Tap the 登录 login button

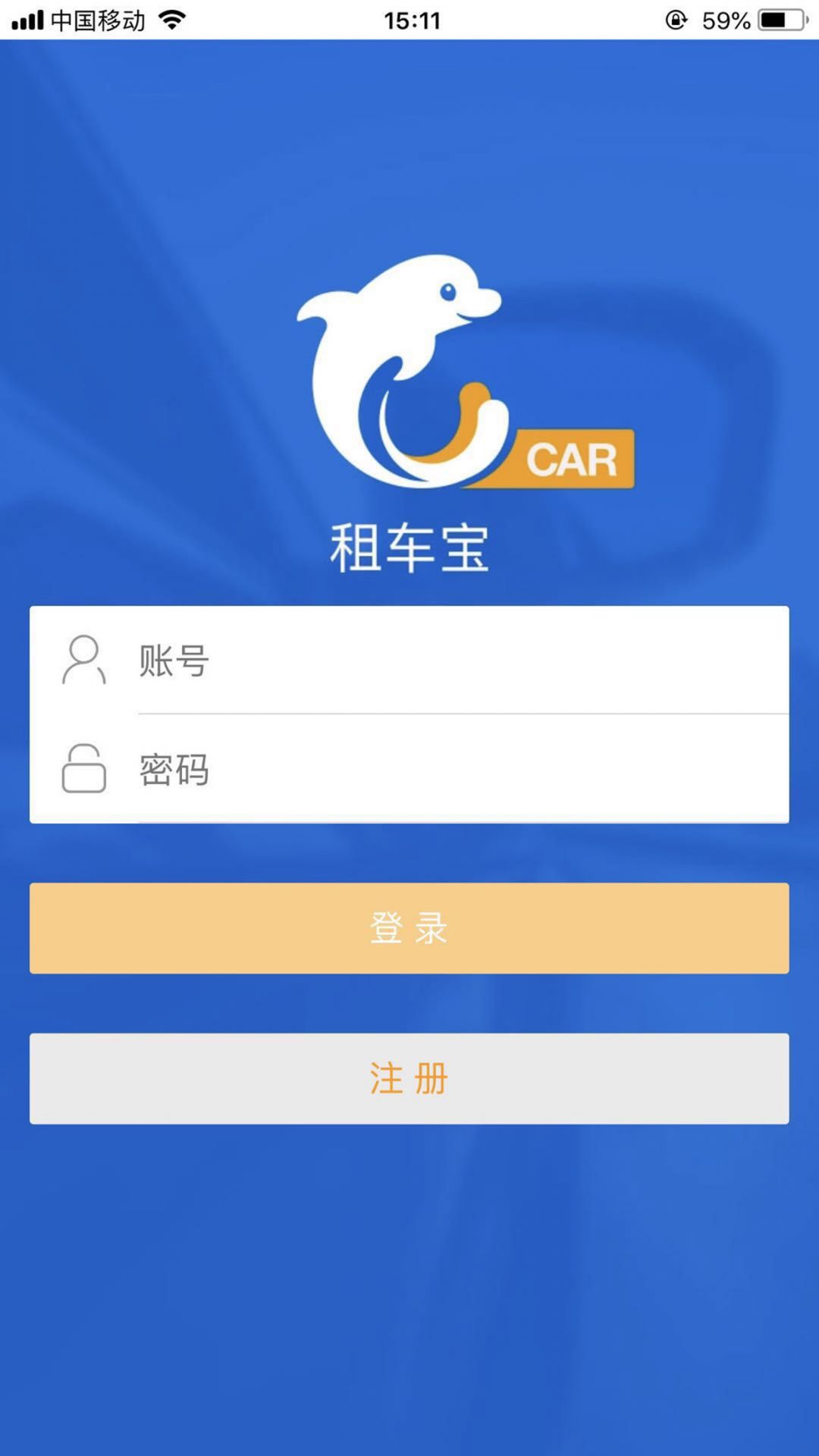(409, 927)
